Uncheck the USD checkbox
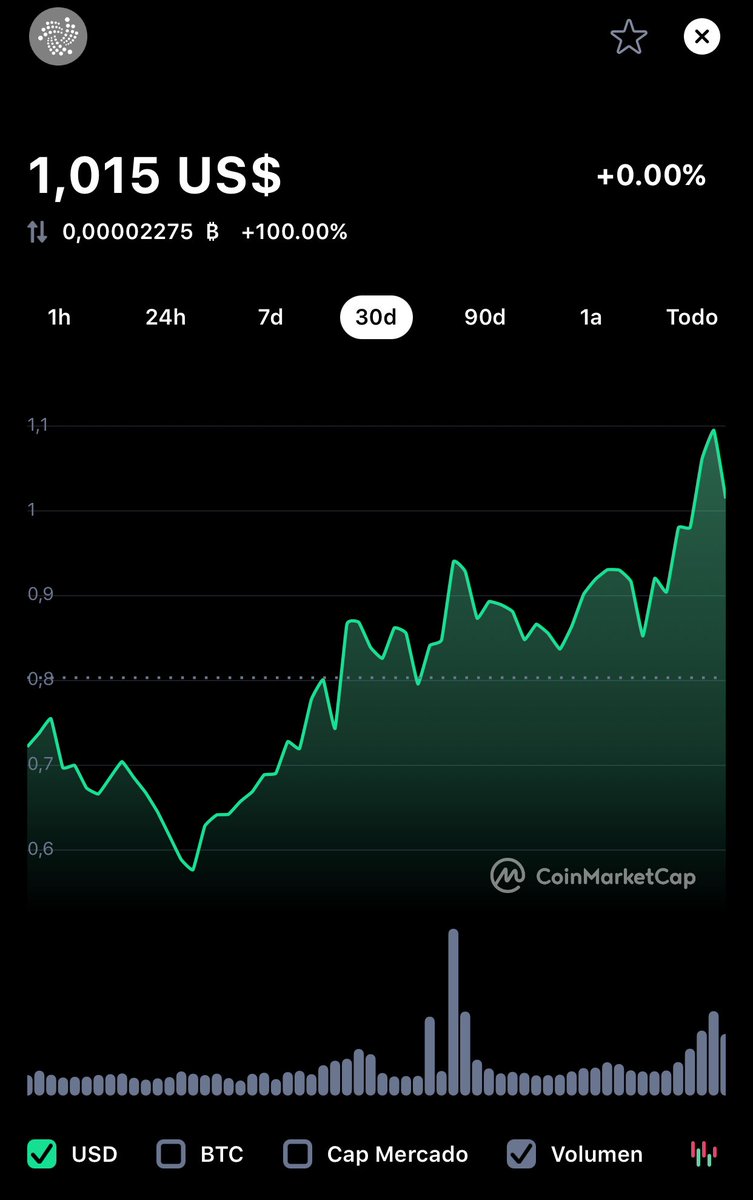The height and width of the screenshot is (1200, 753). (x=42, y=1154)
